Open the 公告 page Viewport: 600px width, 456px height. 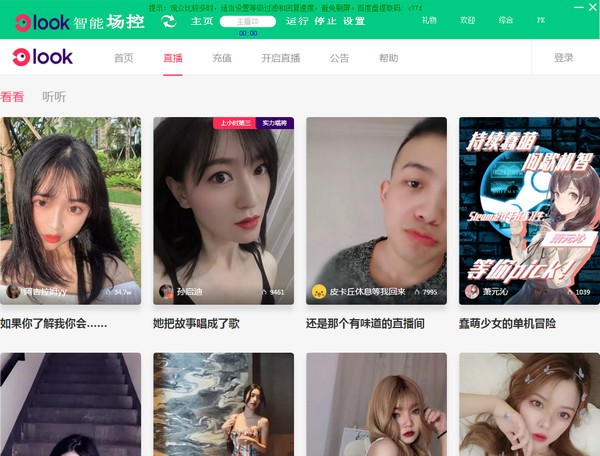pyautogui.click(x=340, y=58)
